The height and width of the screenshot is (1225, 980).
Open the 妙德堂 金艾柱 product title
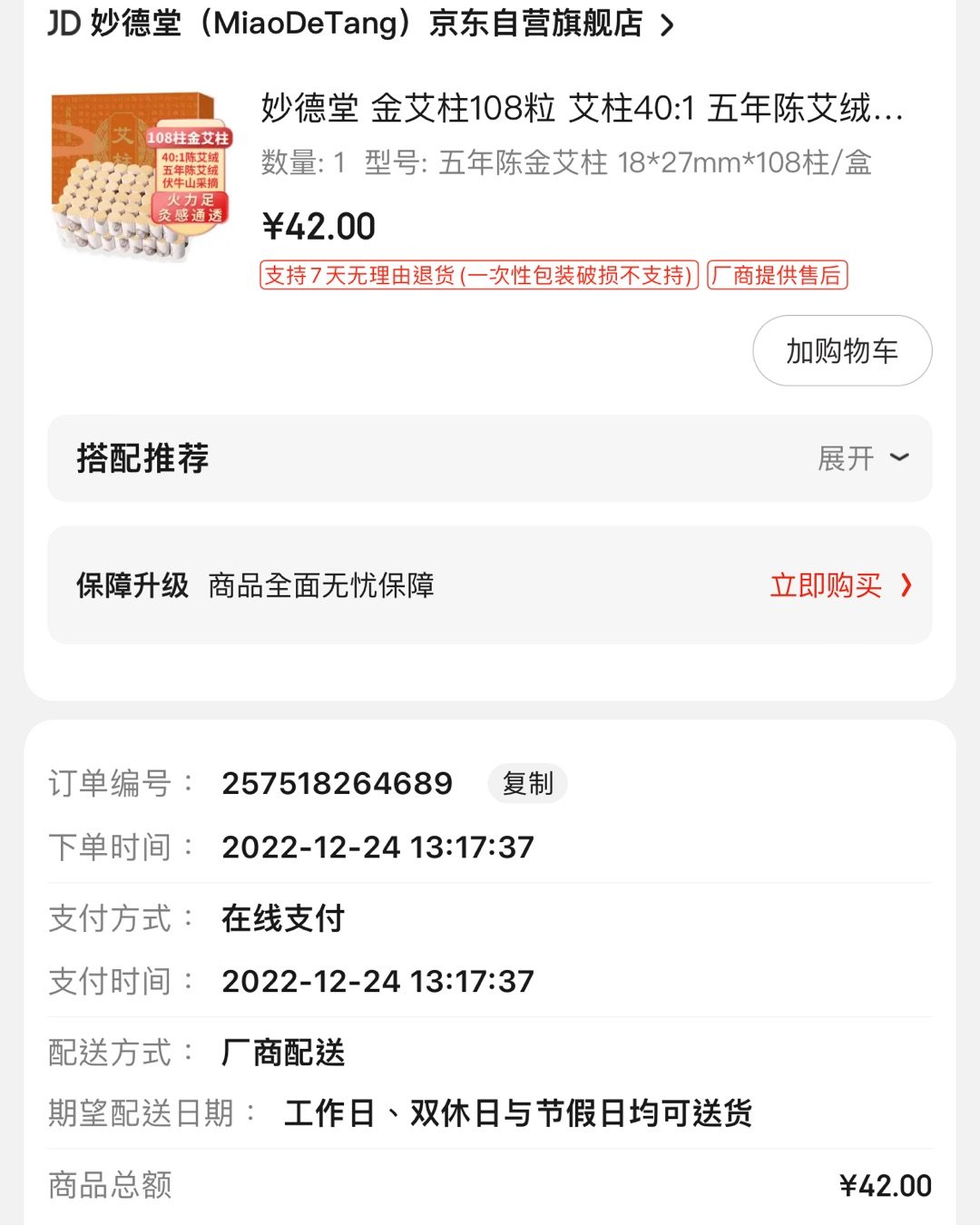[581, 108]
